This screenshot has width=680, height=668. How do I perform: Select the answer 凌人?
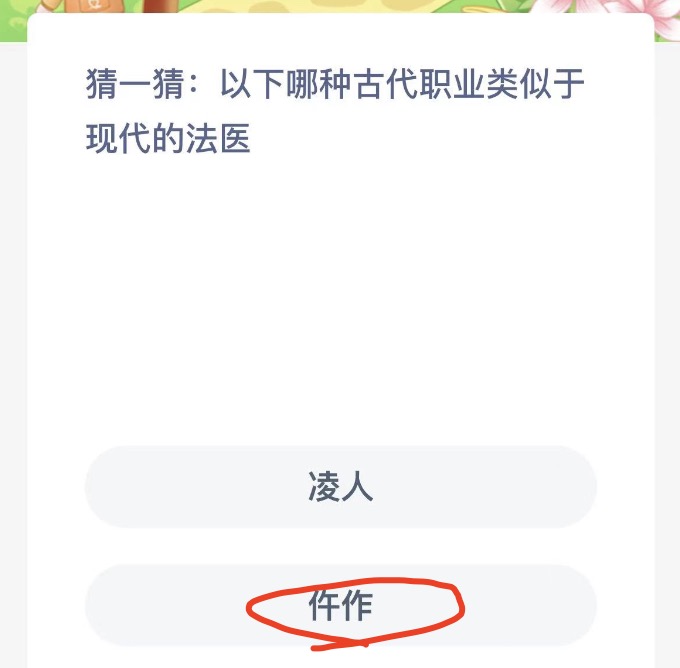[x=340, y=487]
